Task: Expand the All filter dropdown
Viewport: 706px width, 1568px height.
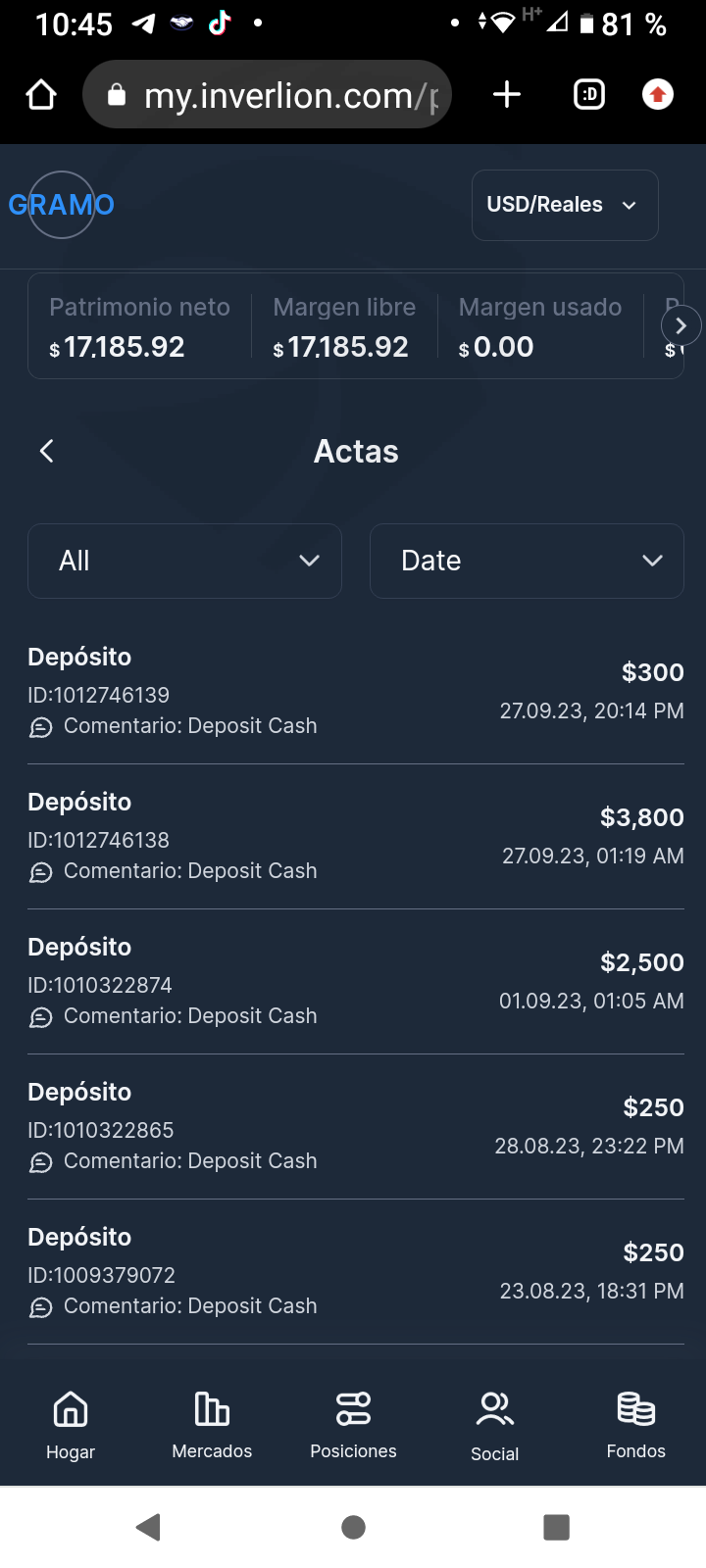Action: pos(184,561)
